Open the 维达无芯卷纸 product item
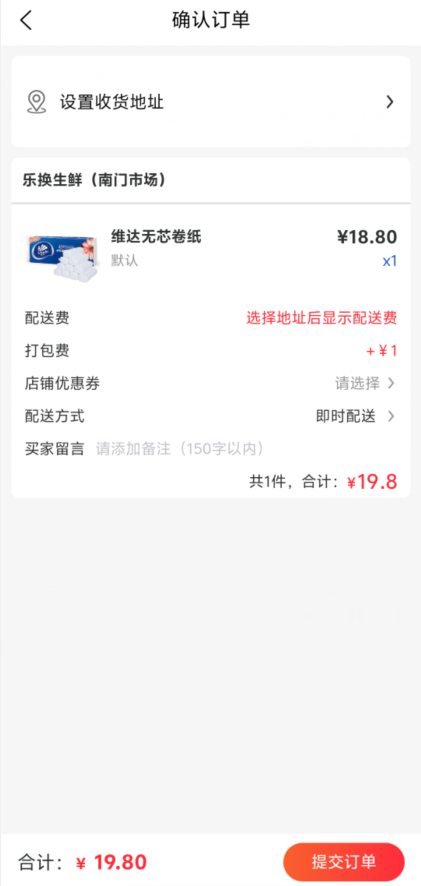This screenshot has height=886, width=421. point(211,251)
